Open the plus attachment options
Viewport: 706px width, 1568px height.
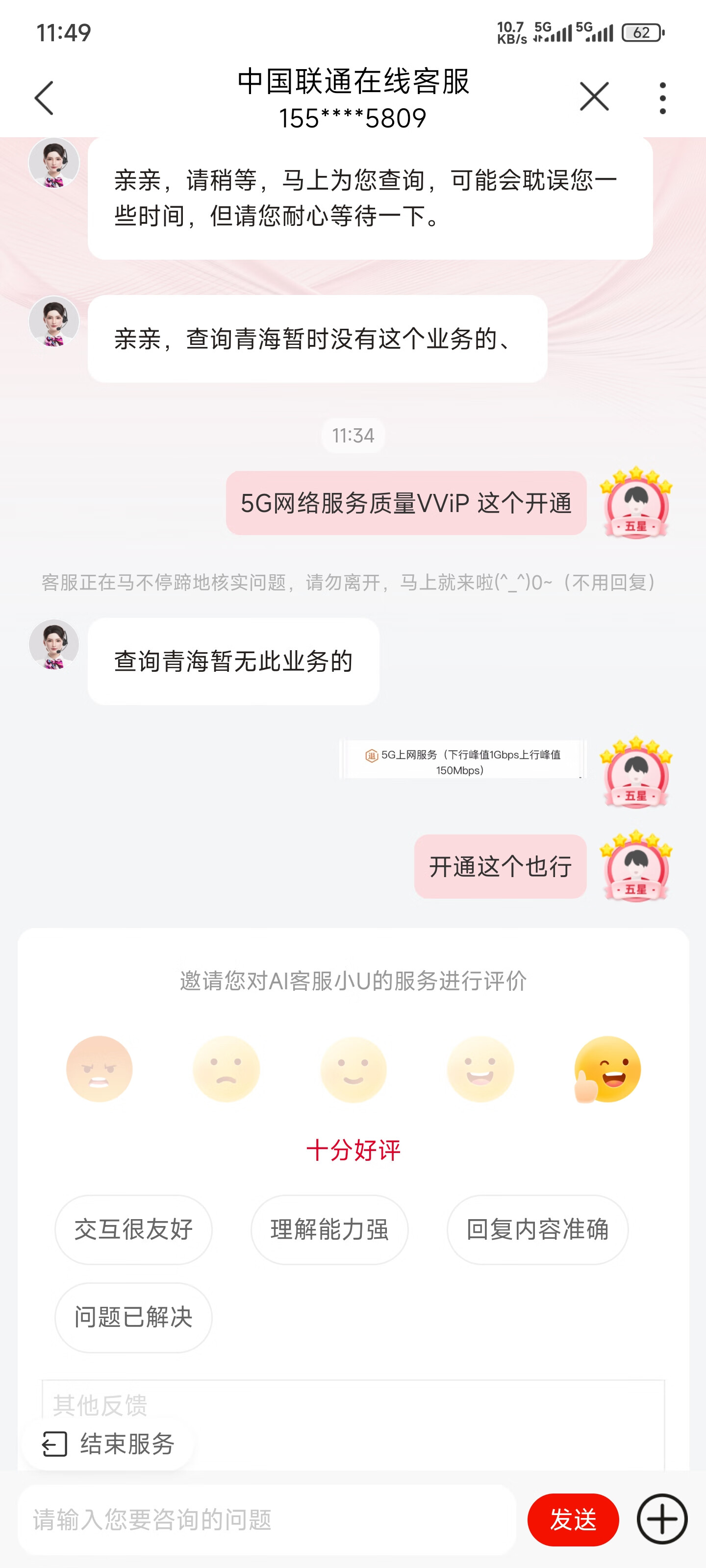coord(662,1519)
